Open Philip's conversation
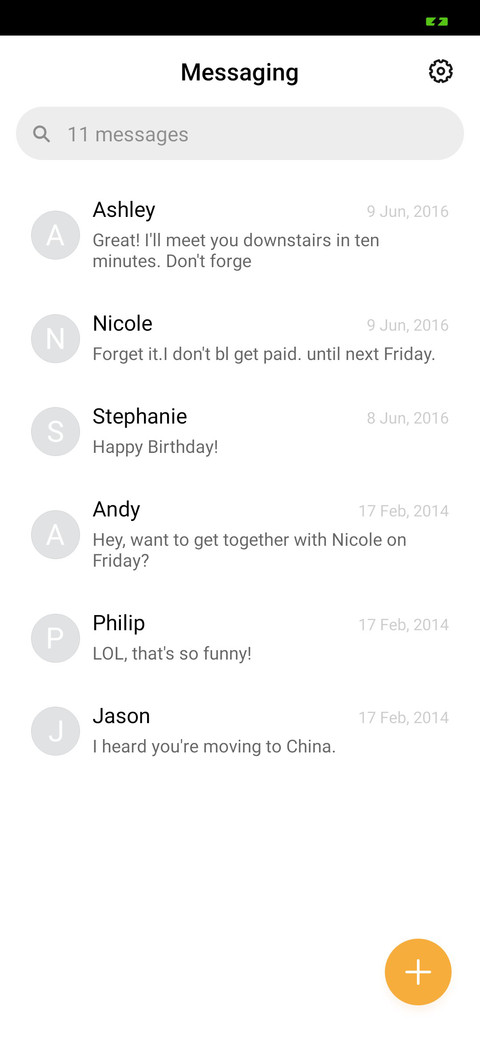Viewport: 480px width, 1040px height. [x=240, y=638]
